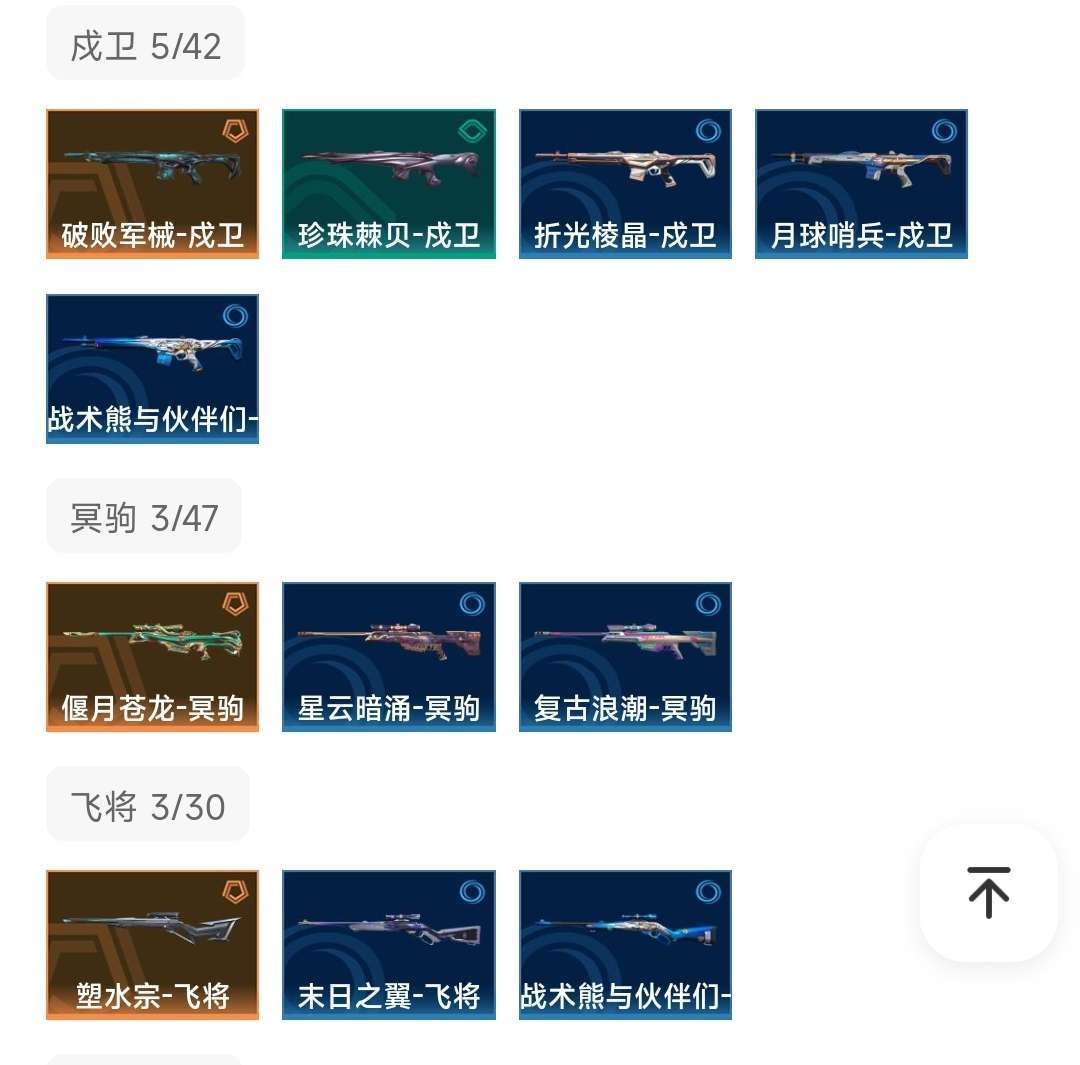Open the 偃月苍龙-冥驹 skin card
This screenshot has width=1080, height=1065.
(152, 657)
